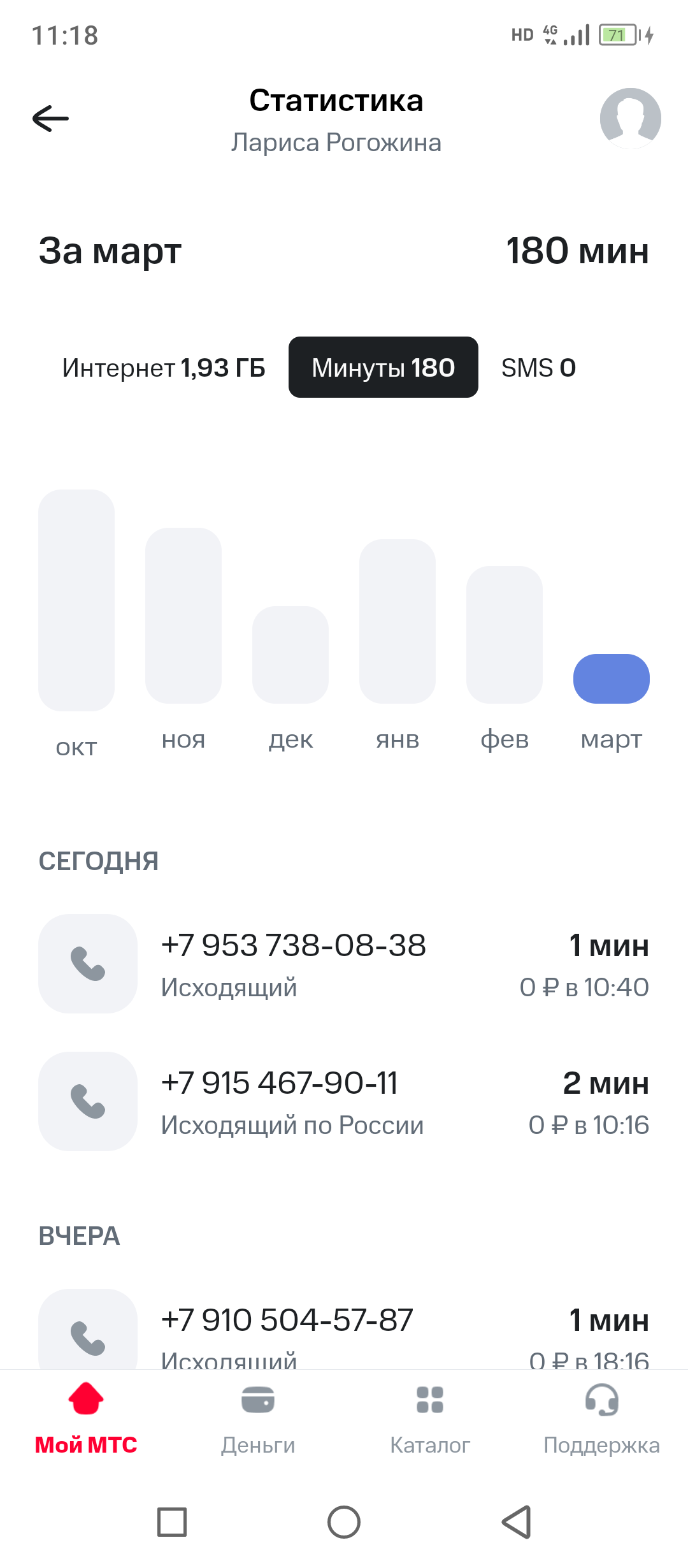Screen dimensions: 688x1568
Task: Choose the март bar in the chart
Action: coord(612,679)
